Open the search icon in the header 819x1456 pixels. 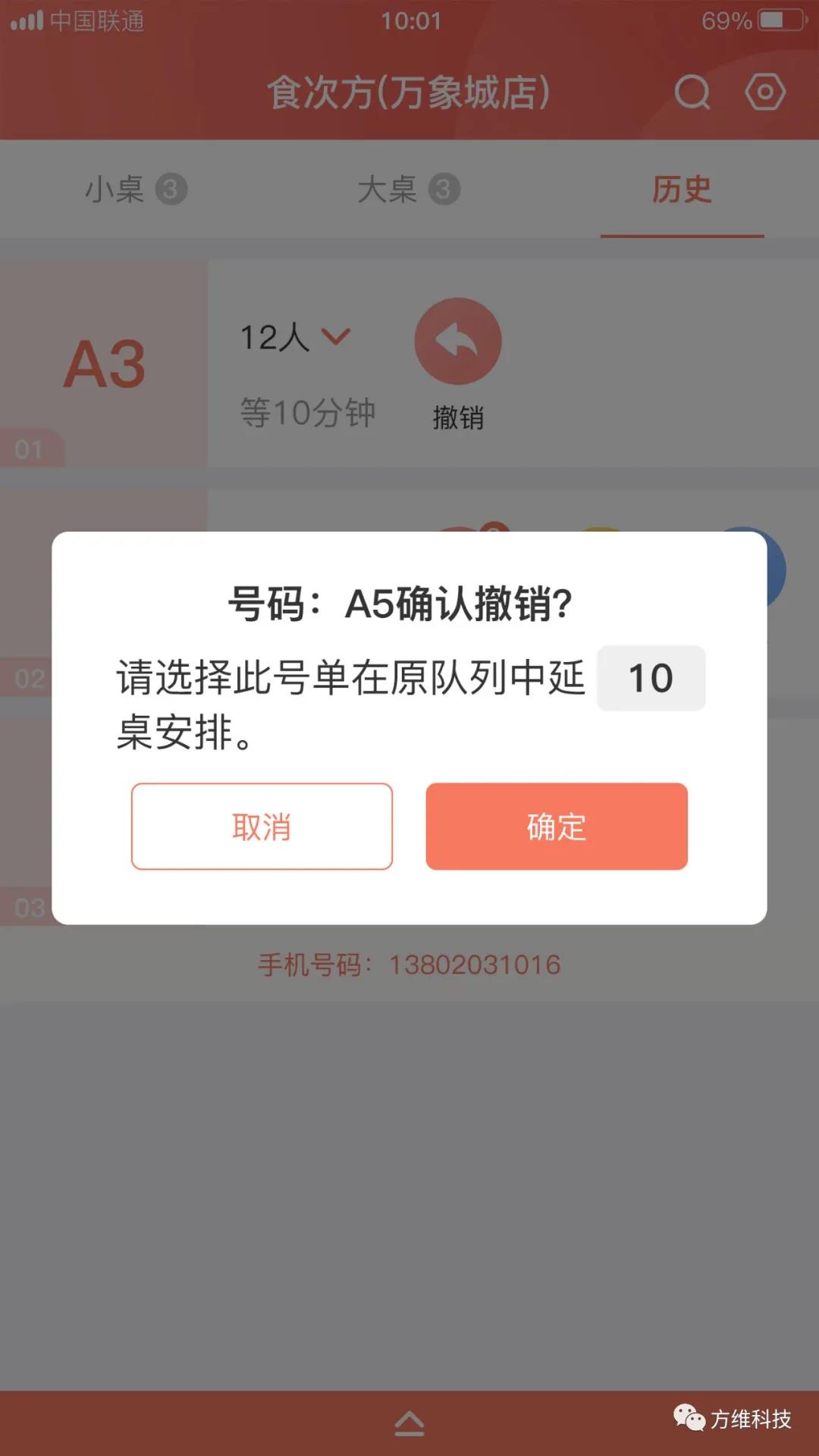pos(692,93)
